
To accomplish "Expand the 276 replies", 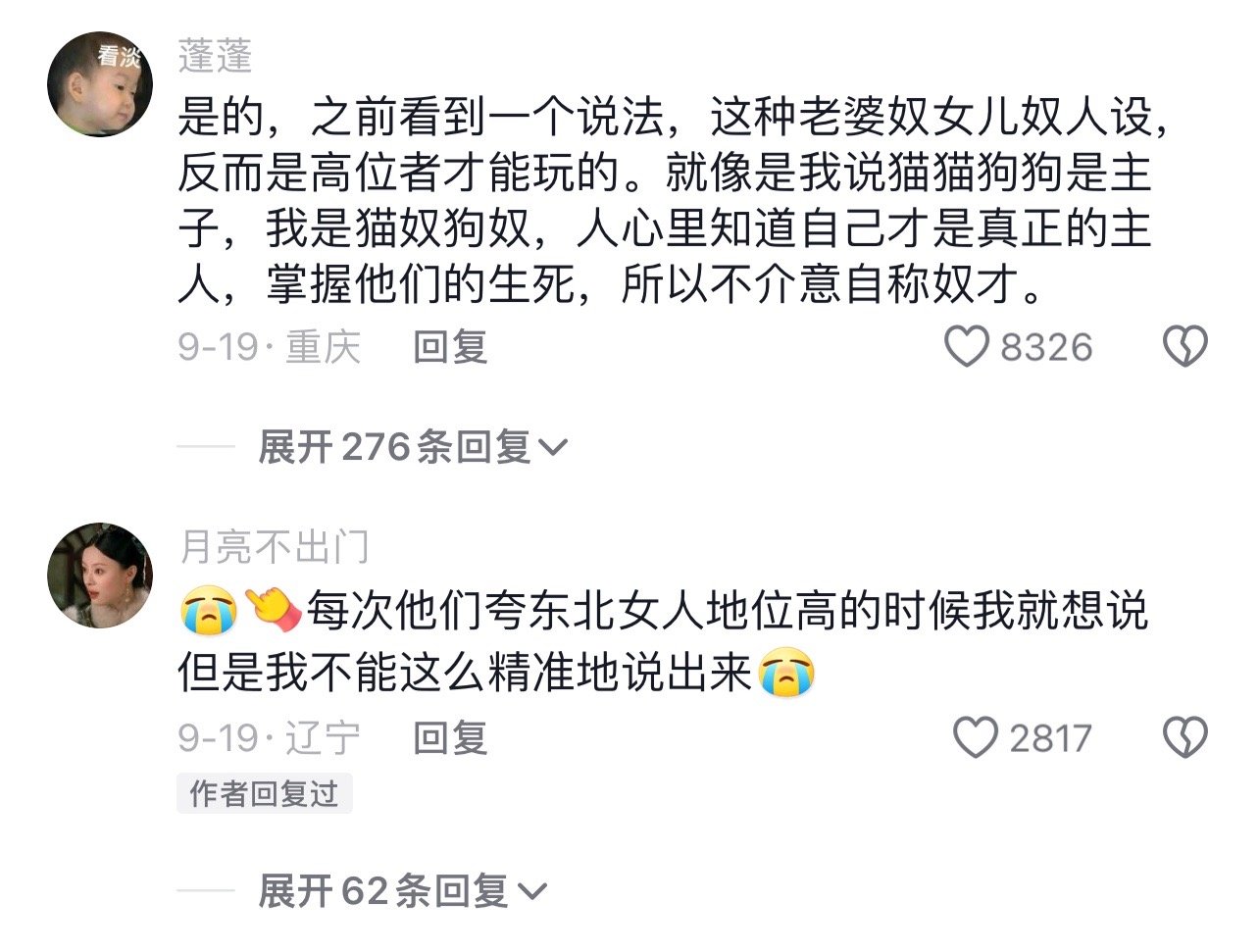I will click(412, 448).
